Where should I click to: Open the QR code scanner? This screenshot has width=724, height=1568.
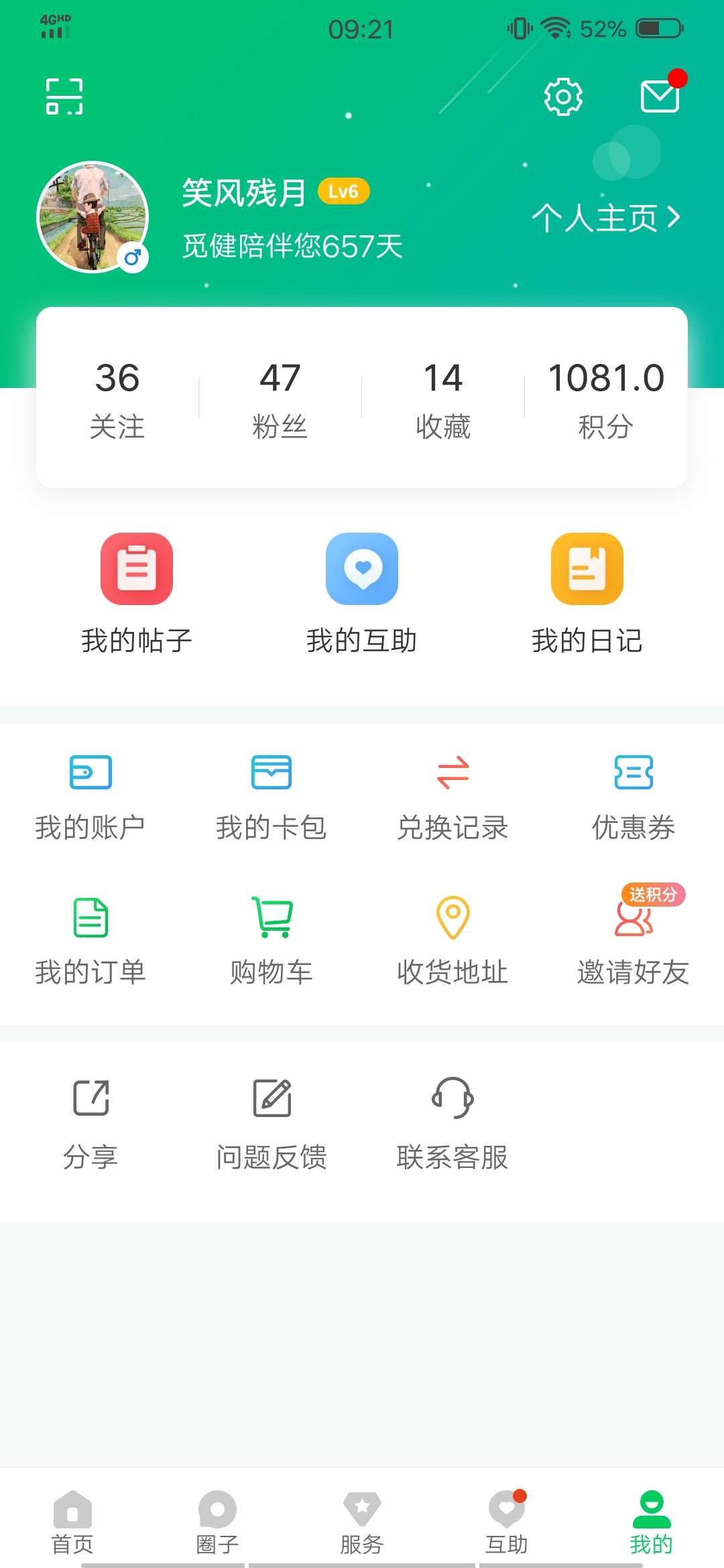point(64,95)
